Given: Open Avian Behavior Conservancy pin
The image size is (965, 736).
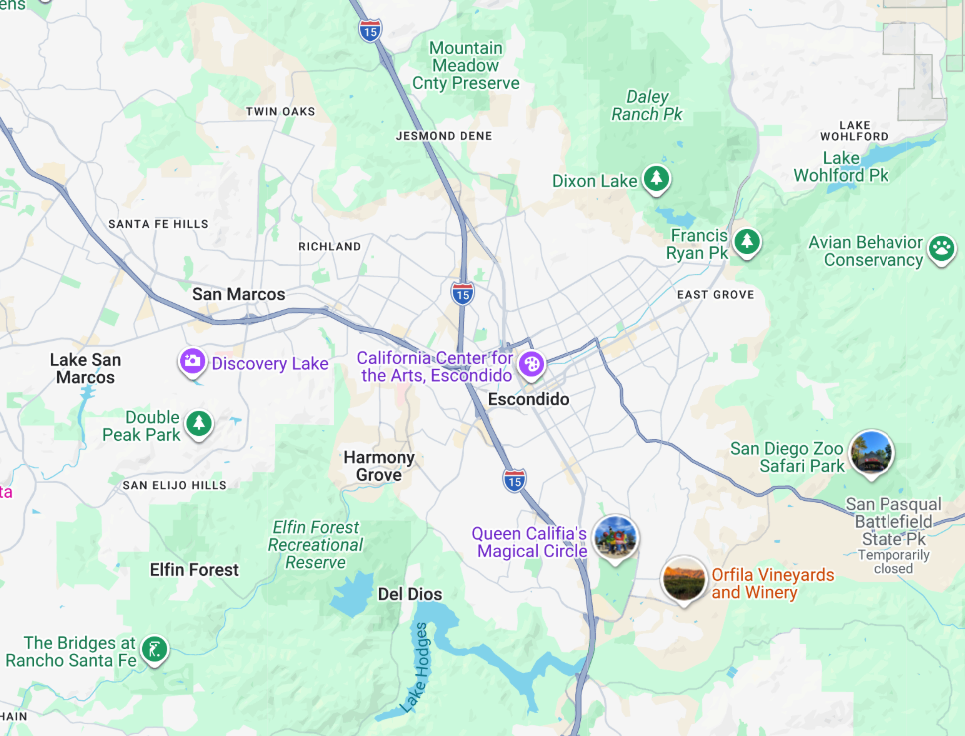Looking at the screenshot, I should [941, 249].
